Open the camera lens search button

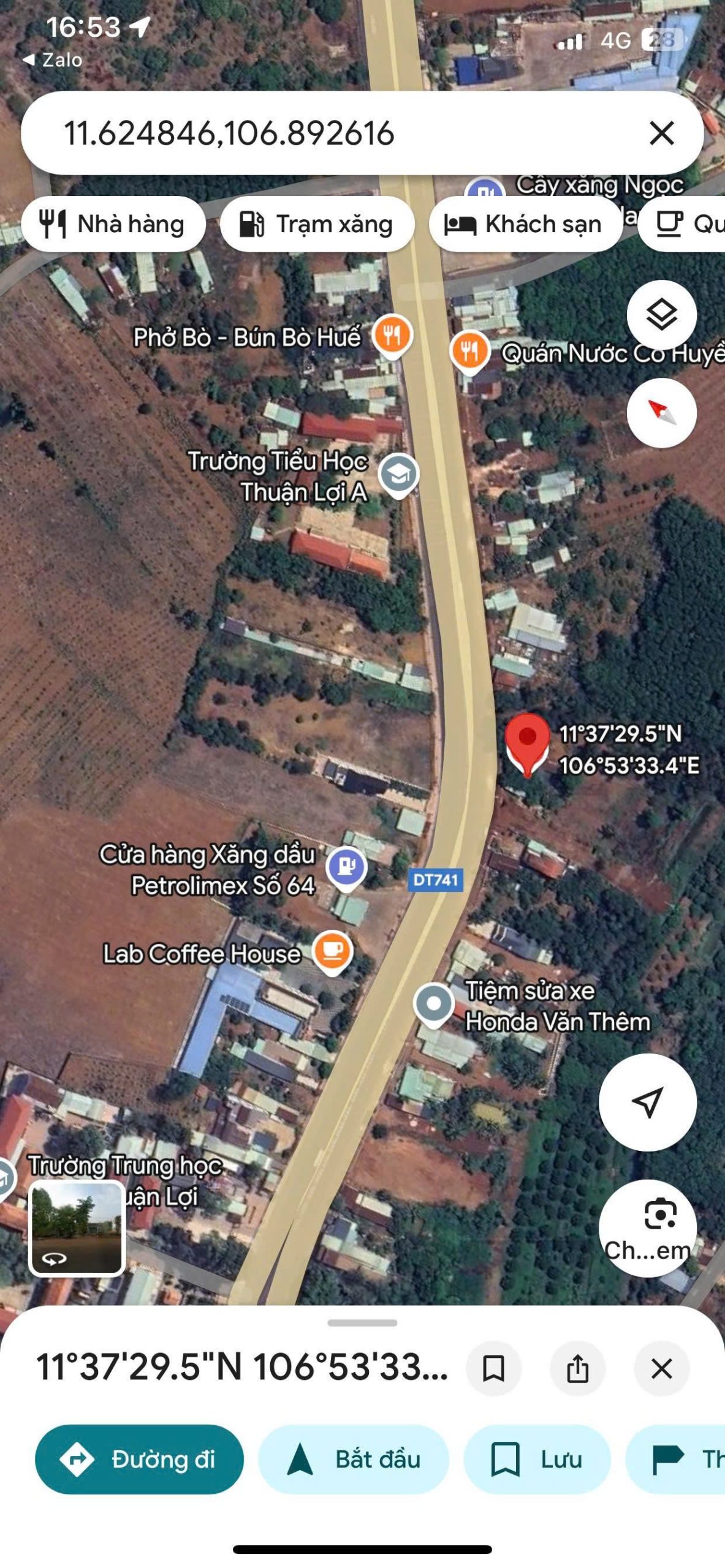(647, 1228)
